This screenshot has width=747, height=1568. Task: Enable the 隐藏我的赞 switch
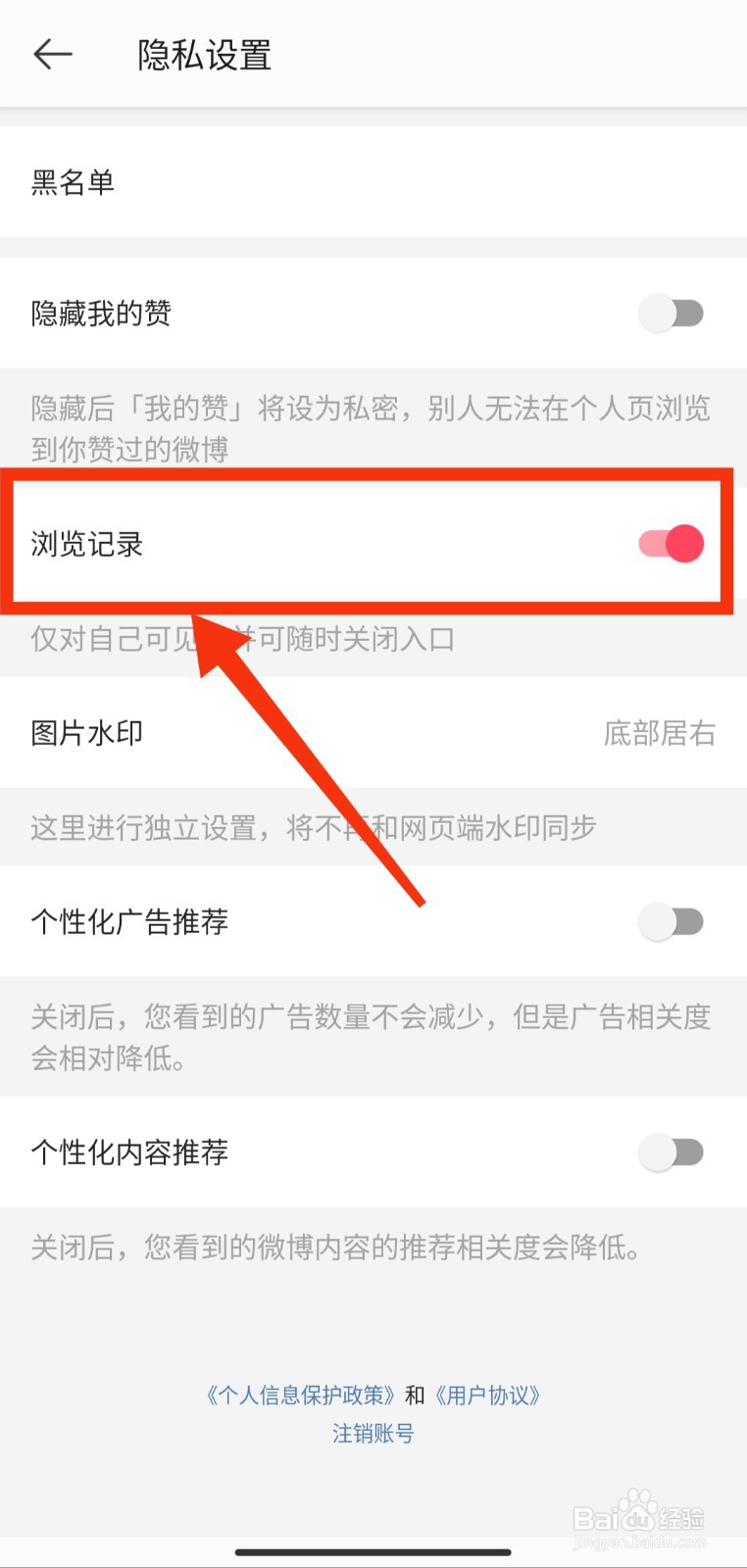pos(671,314)
